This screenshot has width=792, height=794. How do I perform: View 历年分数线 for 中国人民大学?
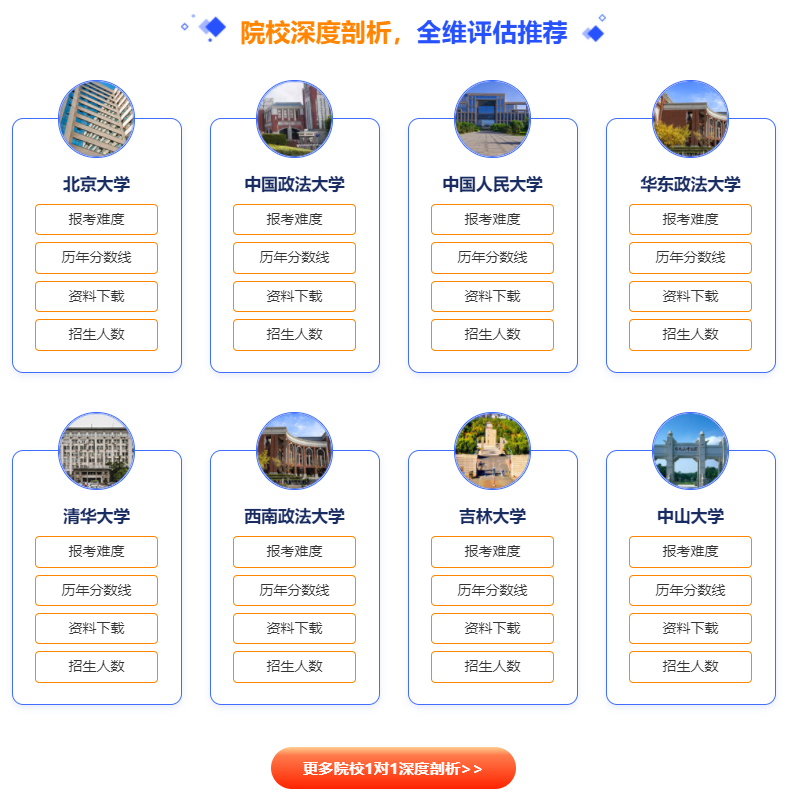coord(492,257)
